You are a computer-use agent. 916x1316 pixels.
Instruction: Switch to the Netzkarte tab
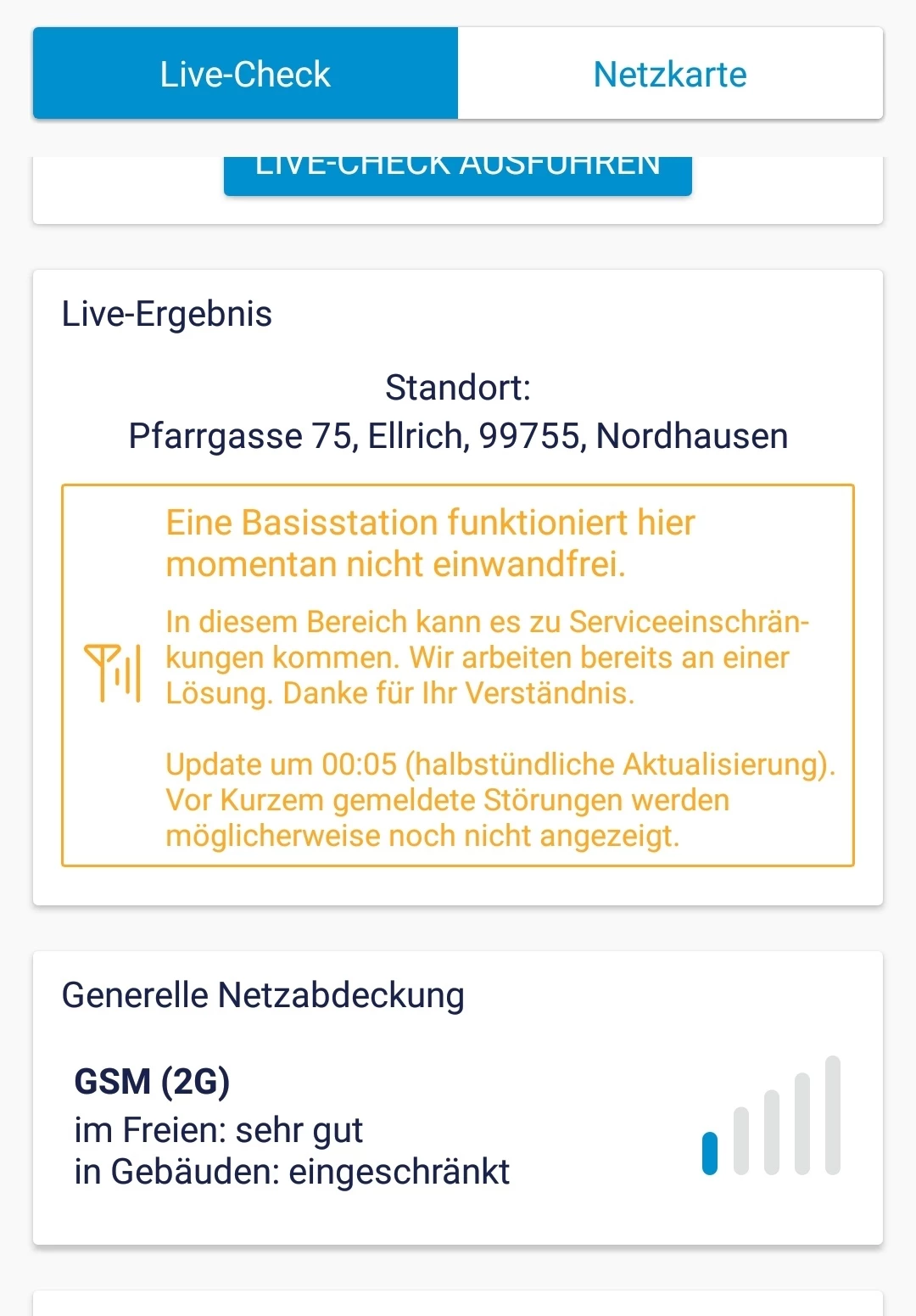pyautogui.click(x=670, y=74)
